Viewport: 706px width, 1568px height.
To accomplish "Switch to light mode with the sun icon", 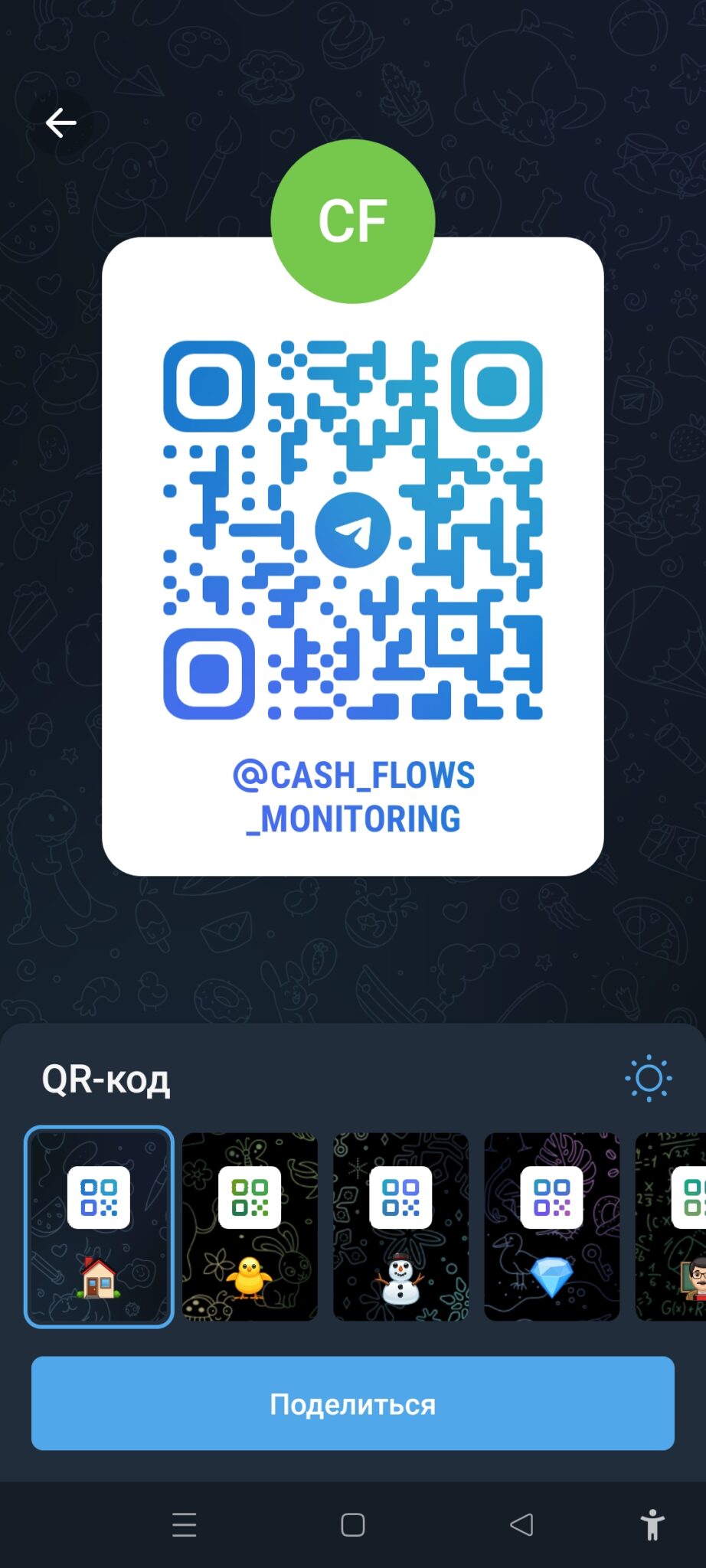I will coord(649,1078).
